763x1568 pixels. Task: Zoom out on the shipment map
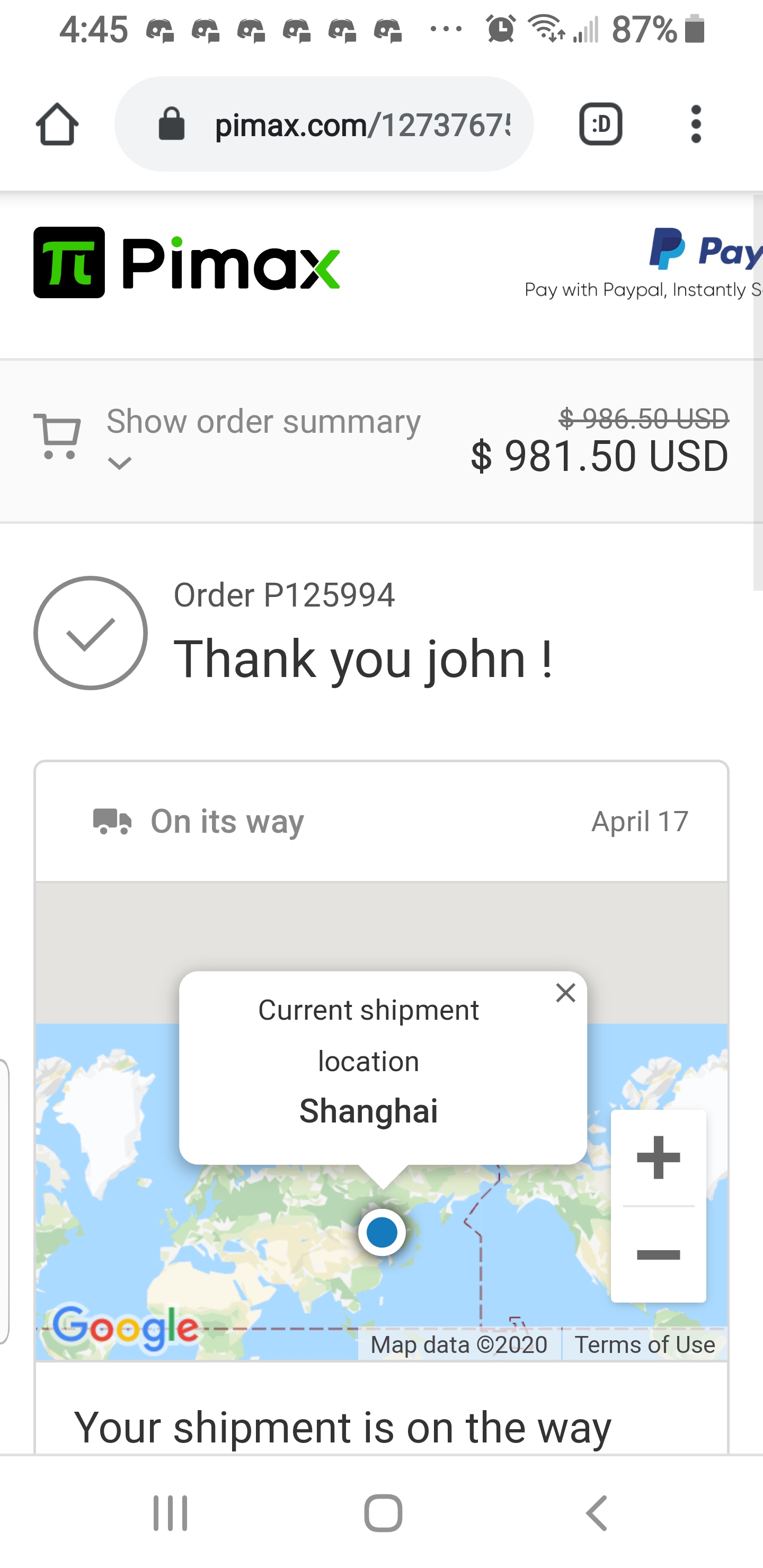[658, 1254]
